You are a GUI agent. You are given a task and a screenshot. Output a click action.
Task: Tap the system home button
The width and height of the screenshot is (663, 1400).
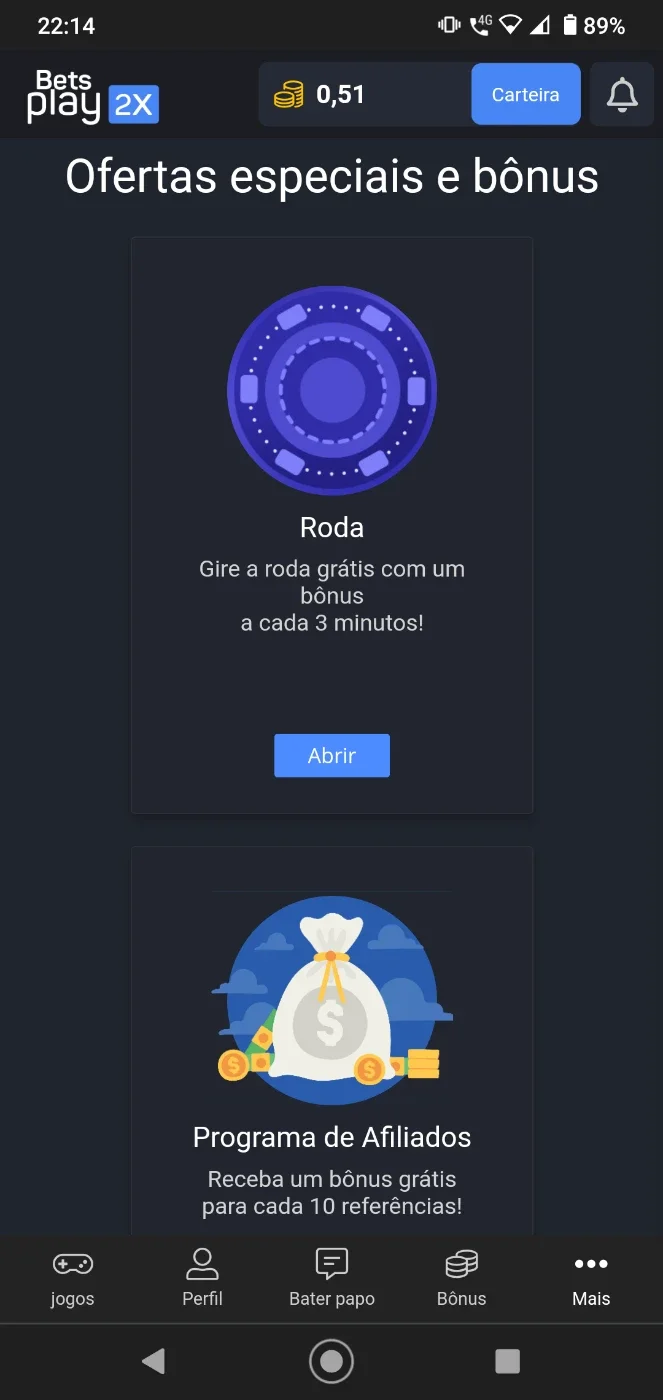(x=331, y=1361)
